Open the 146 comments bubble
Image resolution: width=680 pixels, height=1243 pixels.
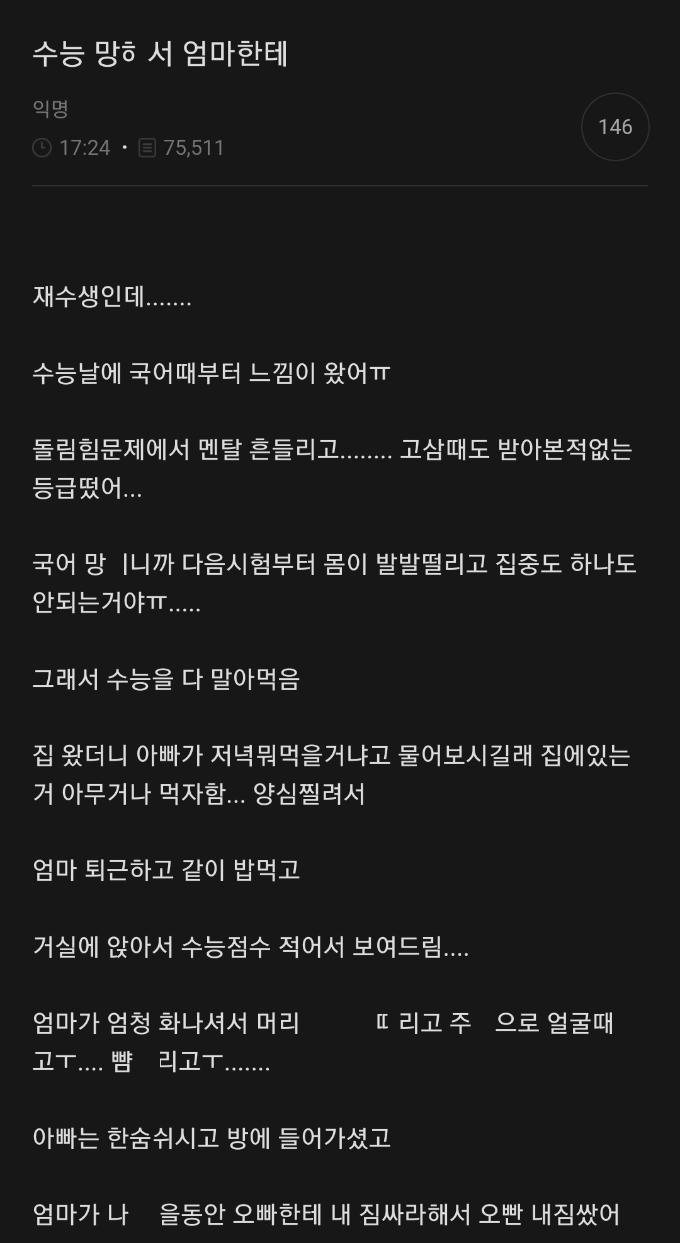[615, 127]
